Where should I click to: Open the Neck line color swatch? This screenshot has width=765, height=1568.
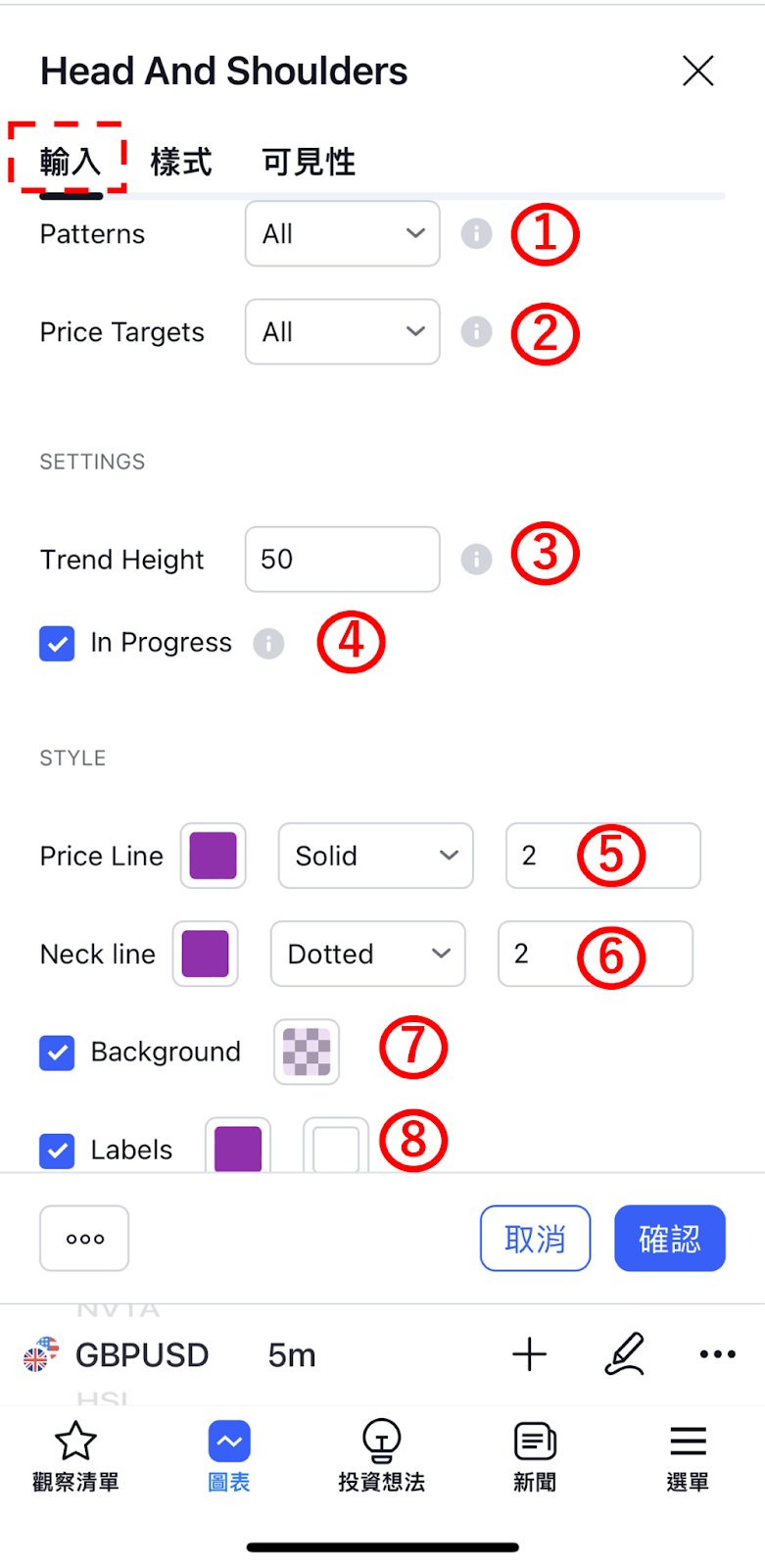click(205, 954)
